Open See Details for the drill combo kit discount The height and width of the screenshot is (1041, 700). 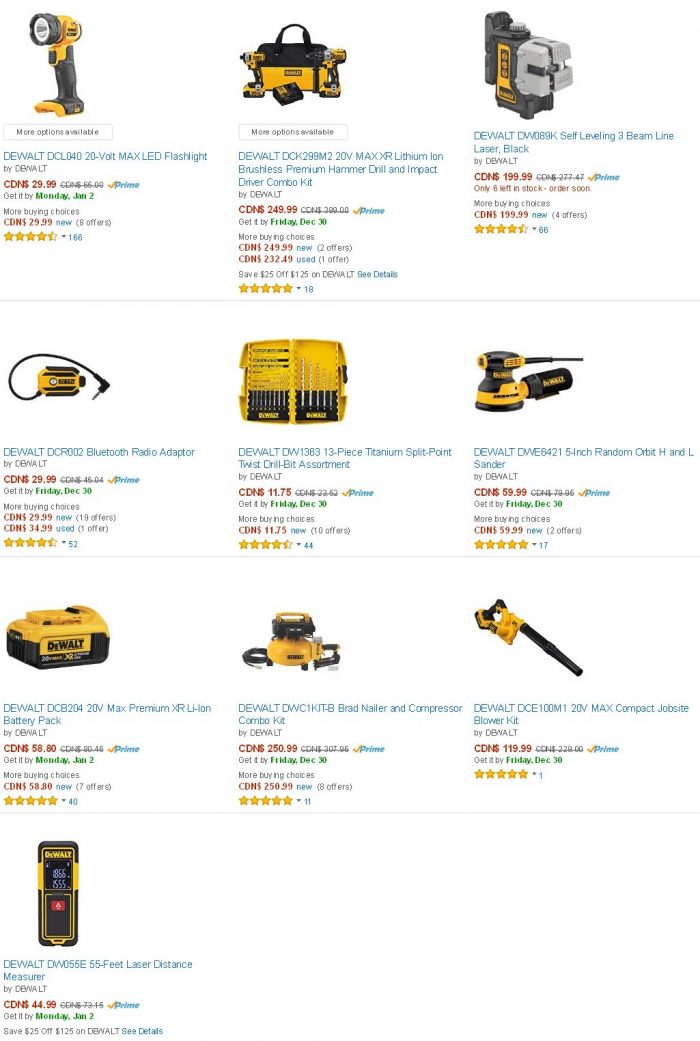tap(377, 274)
